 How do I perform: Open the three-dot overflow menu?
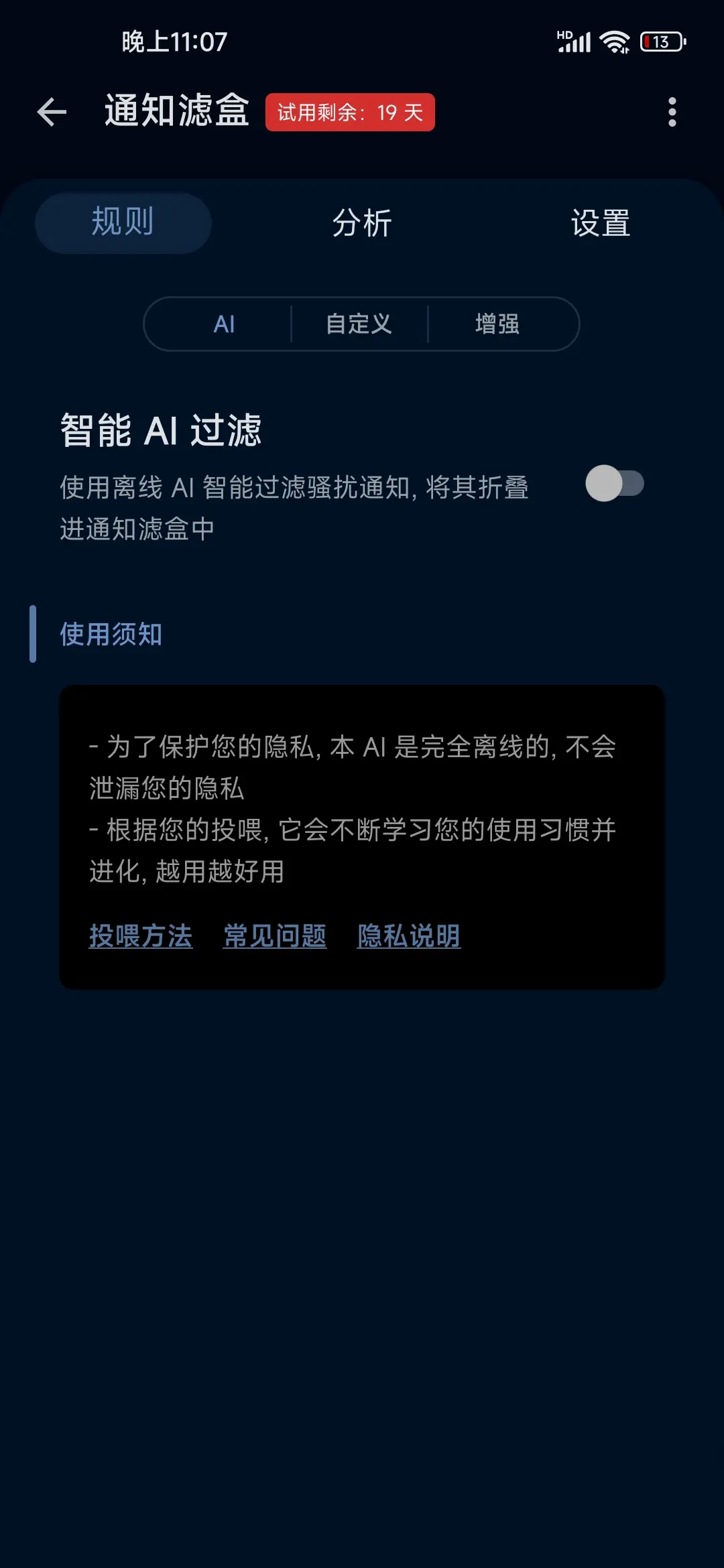[673, 112]
